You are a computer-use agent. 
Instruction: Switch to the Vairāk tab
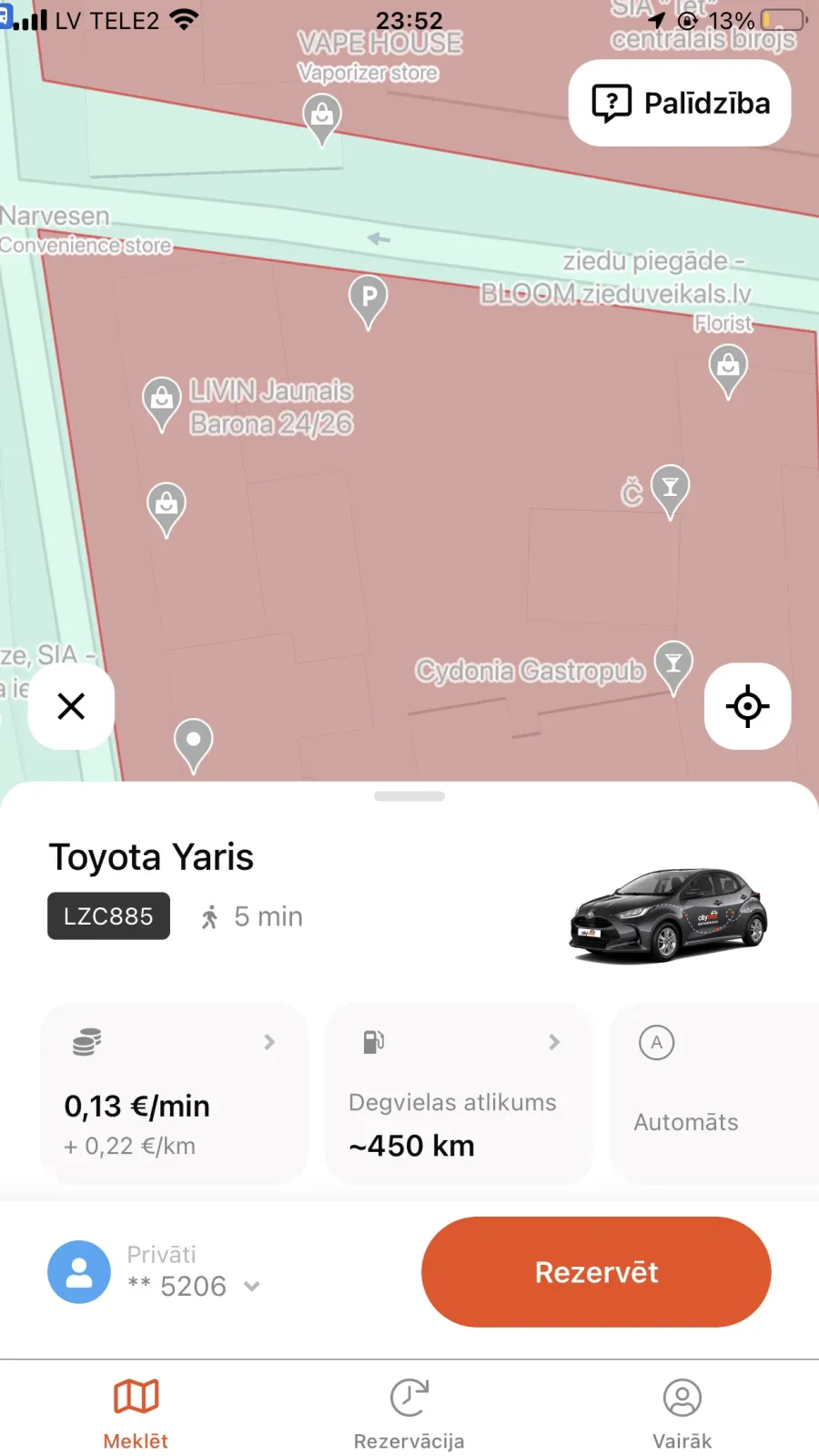tap(682, 1413)
